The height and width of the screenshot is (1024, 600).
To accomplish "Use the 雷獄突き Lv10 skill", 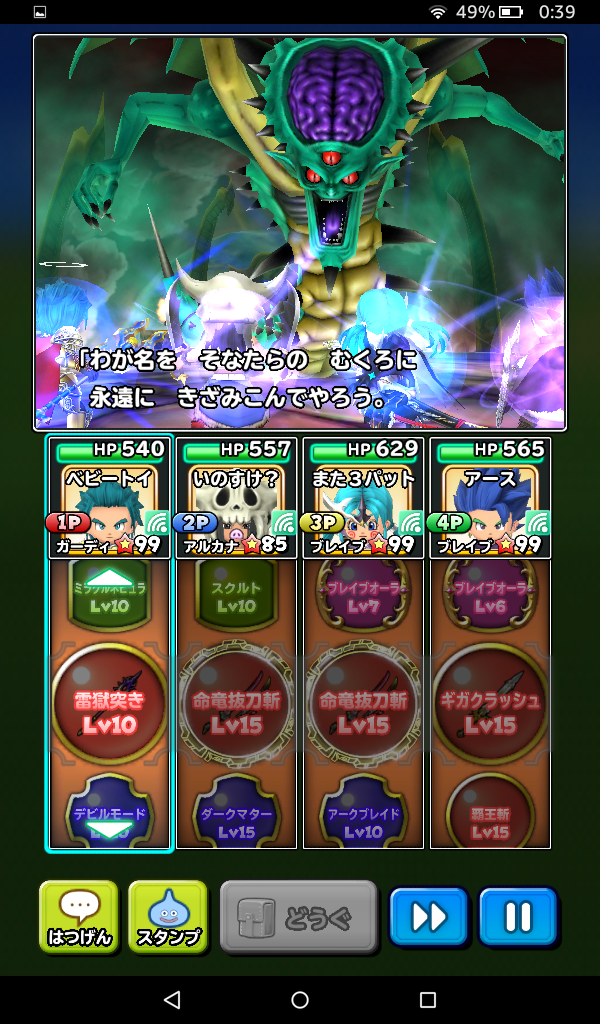I will click(110, 710).
